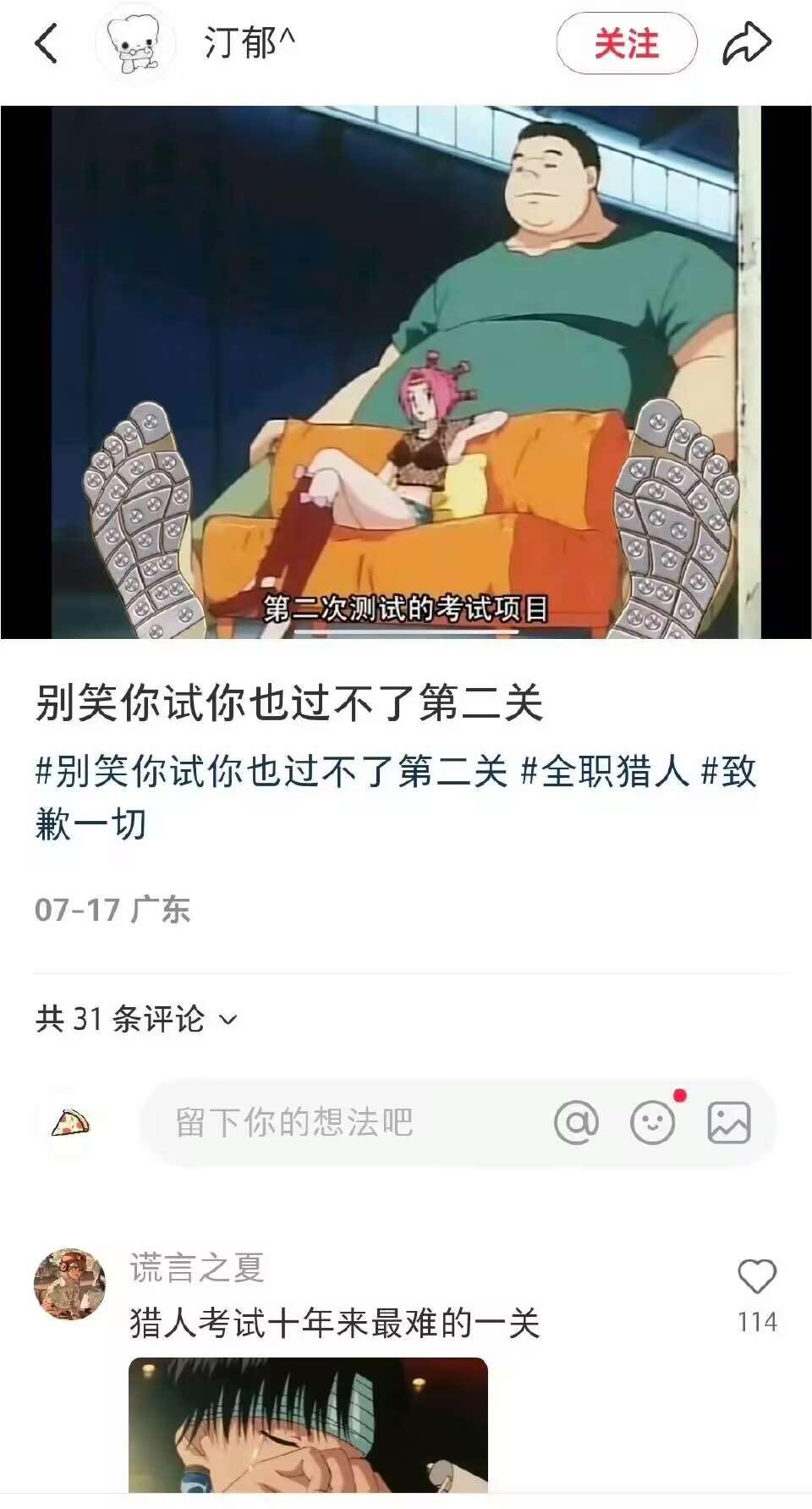Open hashtag #别笑你试你也过不了第二关
812x1509 pixels.
point(271,771)
